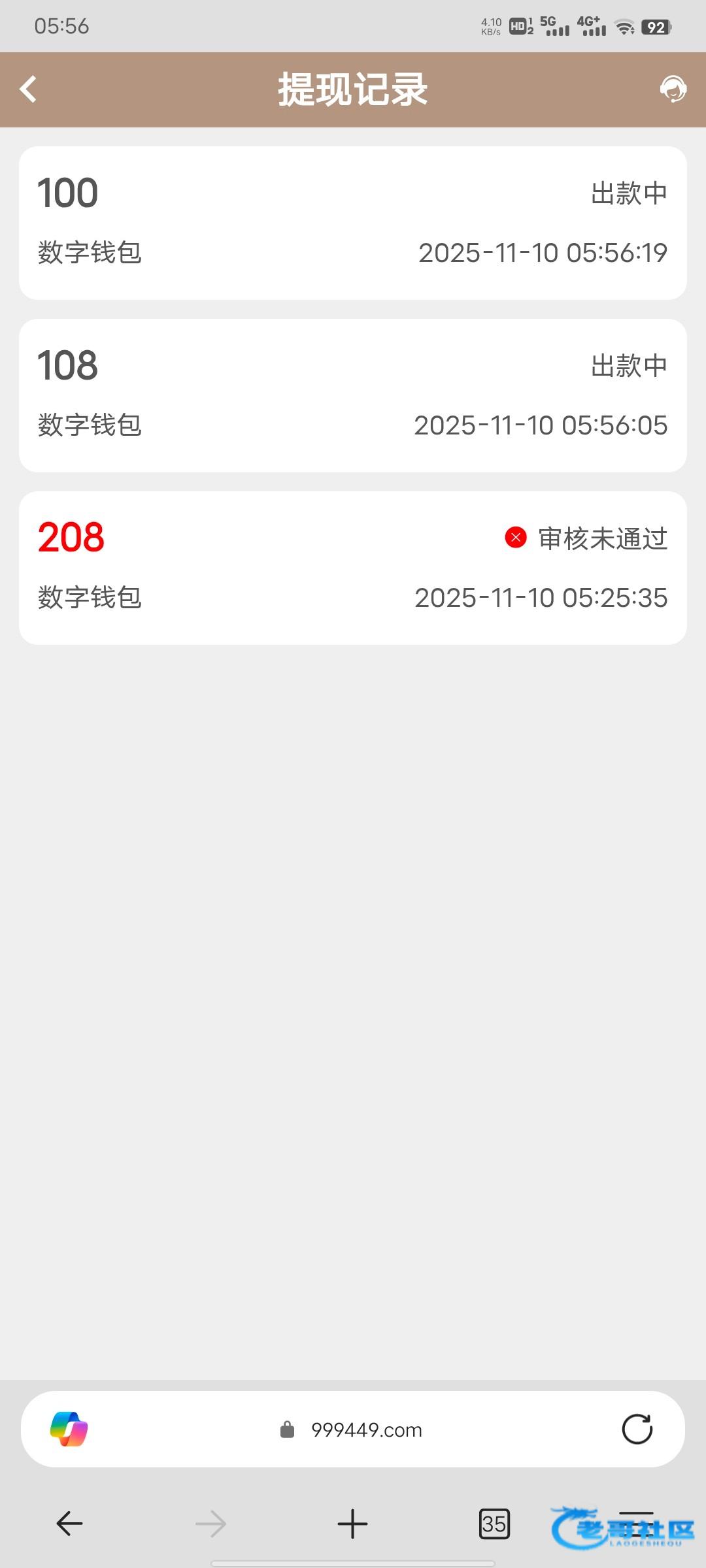Go back from the 提现记录 page
Screen dimensions: 706x1568
pyautogui.click(x=28, y=90)
